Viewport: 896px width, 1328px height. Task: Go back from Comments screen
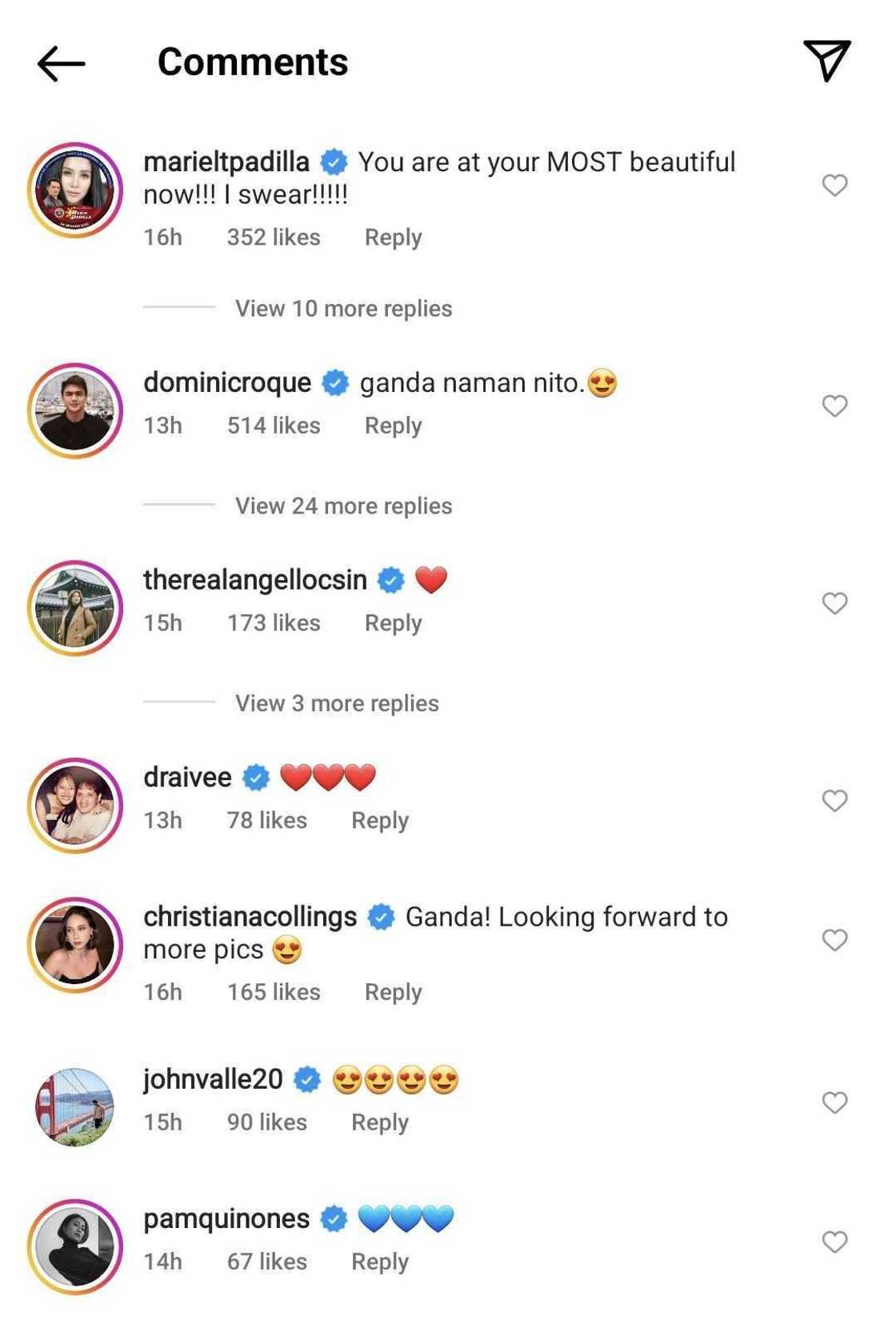[x=61, y=63]
